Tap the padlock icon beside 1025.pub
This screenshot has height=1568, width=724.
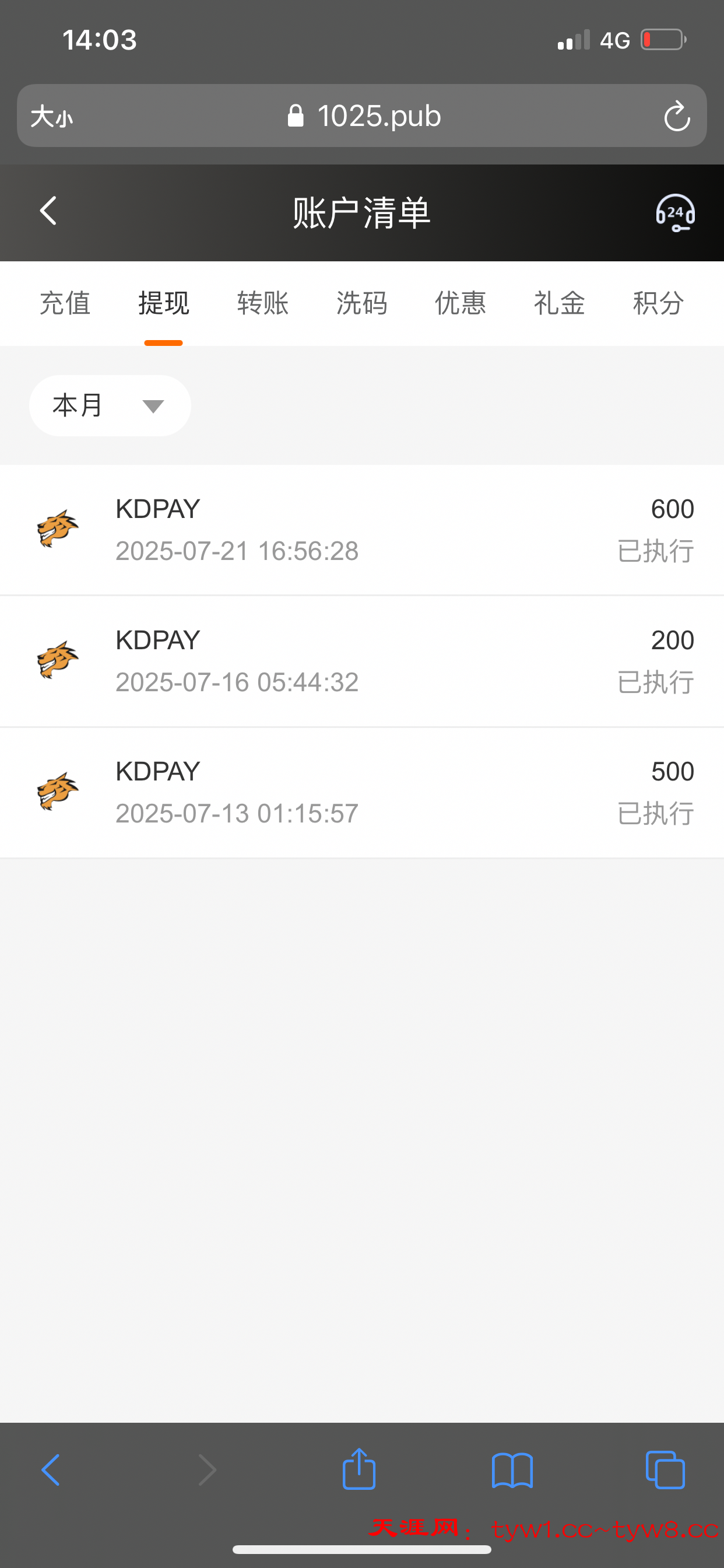point(297,116)
